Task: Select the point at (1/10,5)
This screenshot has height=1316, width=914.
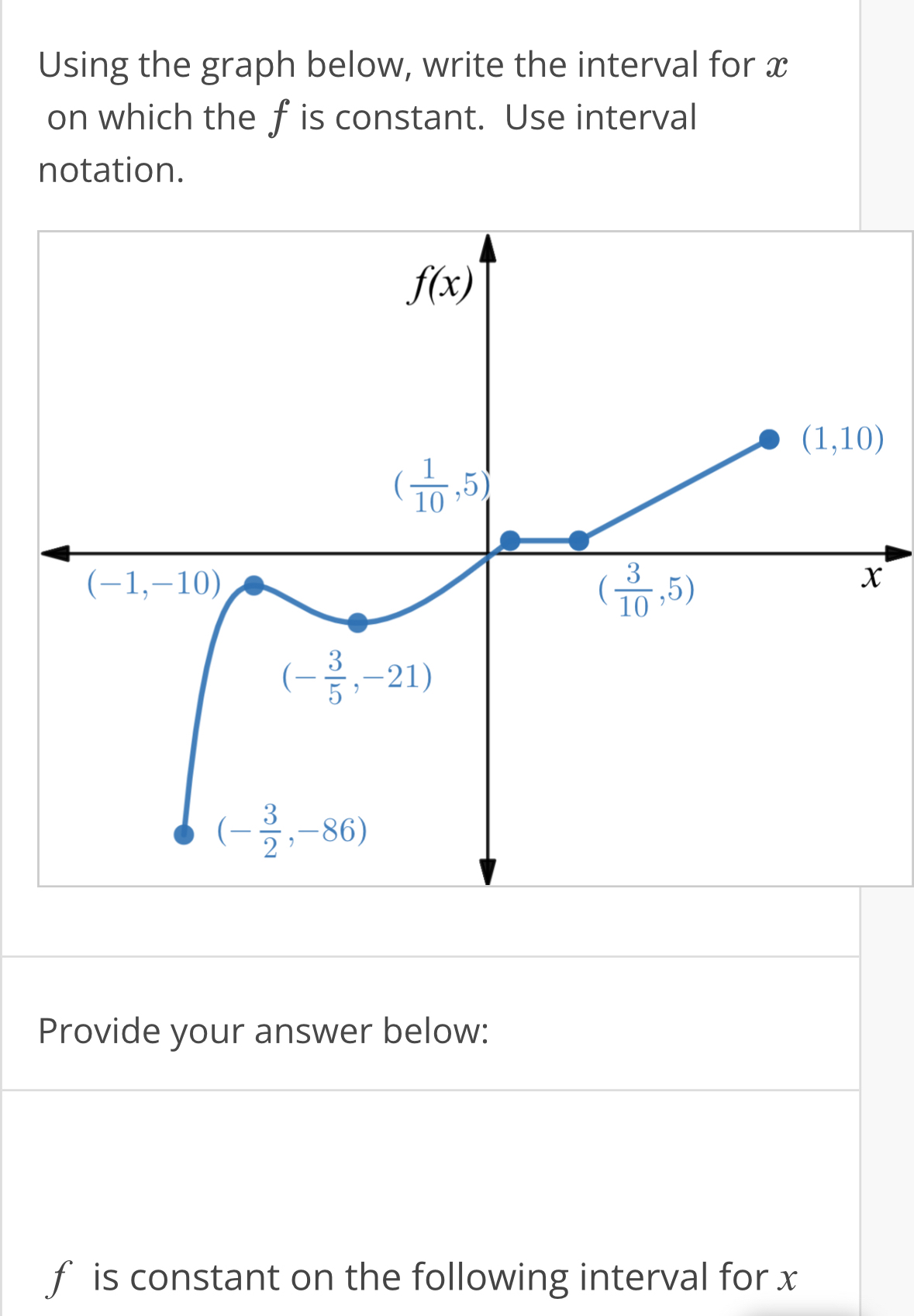Action: click(510, 539)
